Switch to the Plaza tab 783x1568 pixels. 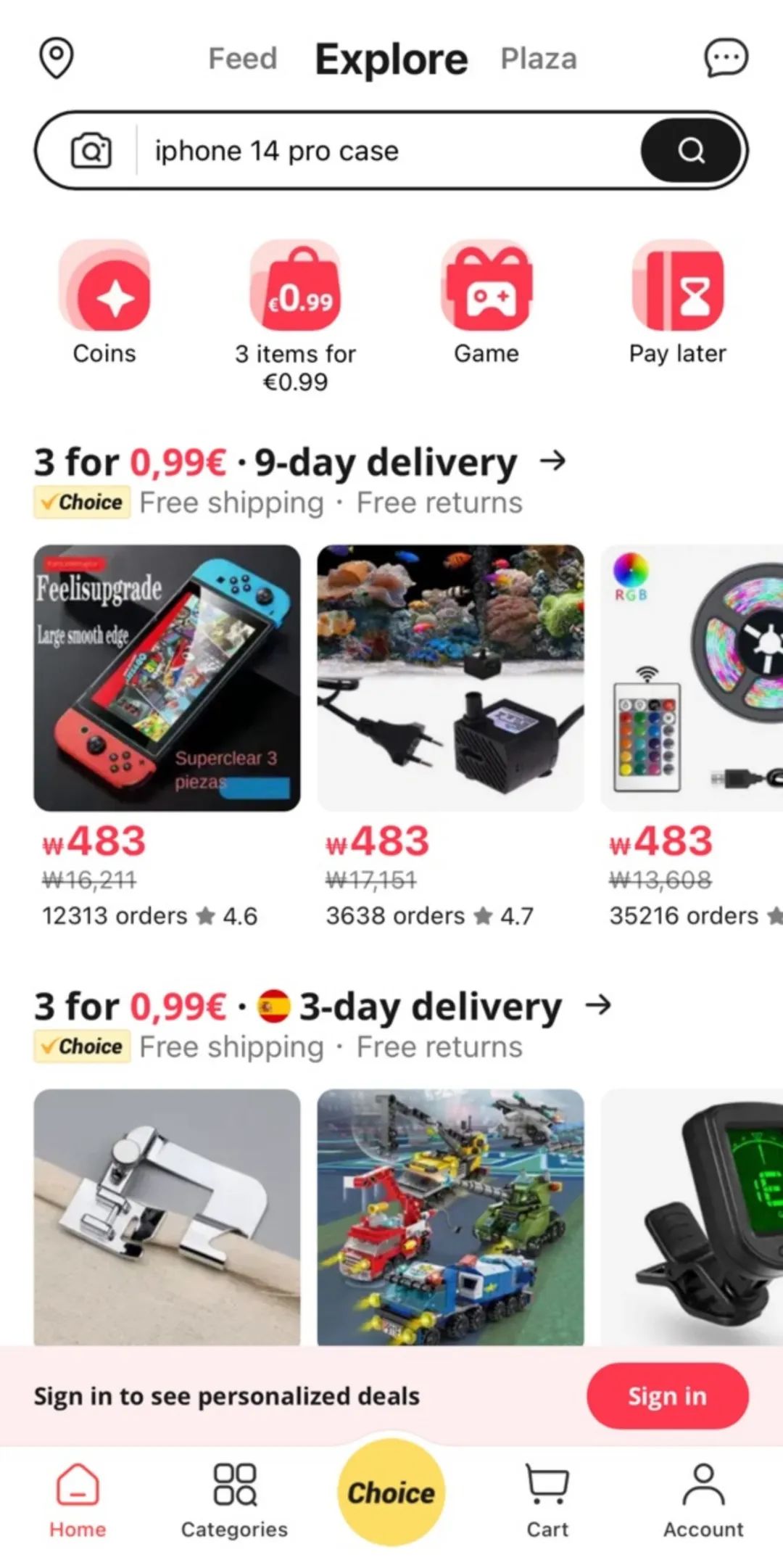[539, 59]
